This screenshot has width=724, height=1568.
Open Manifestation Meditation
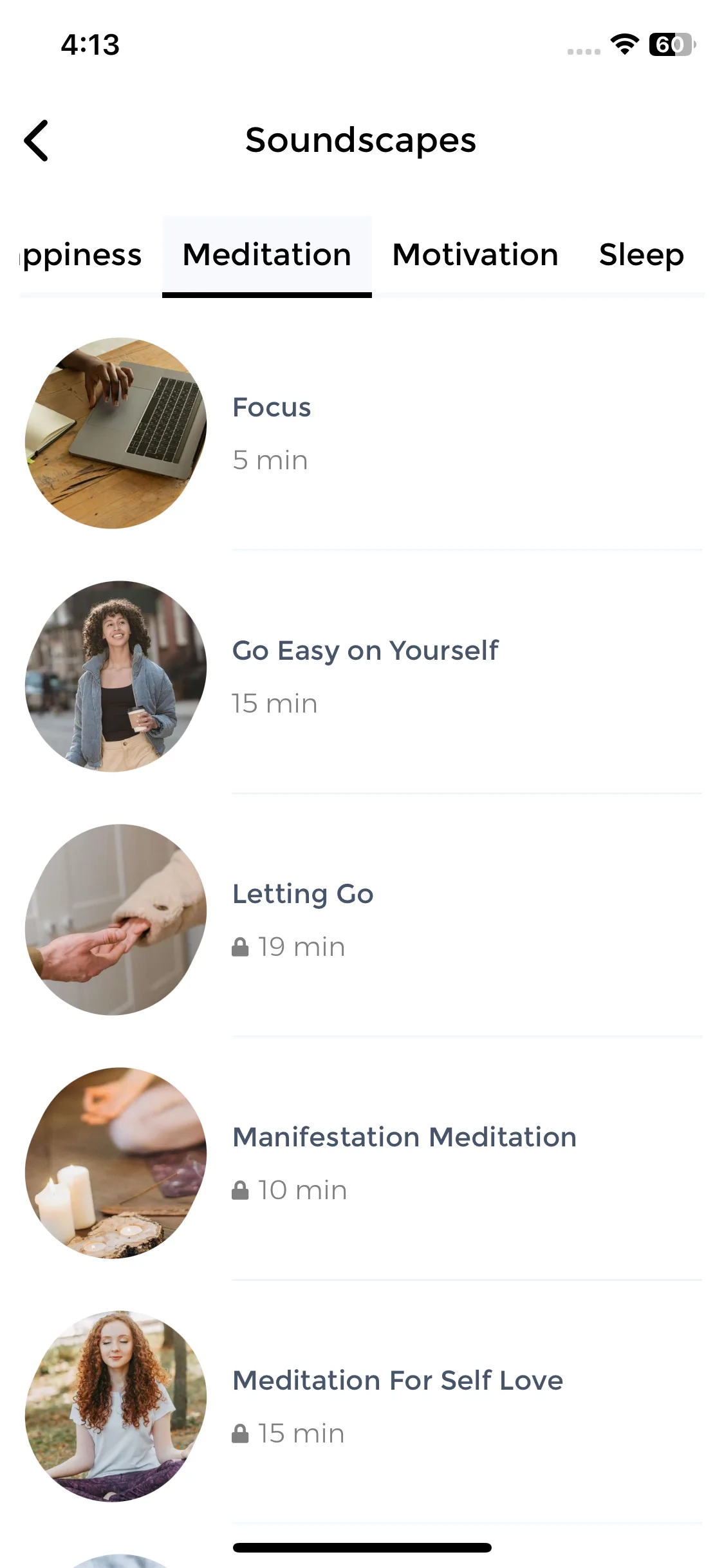point(362,1163)
